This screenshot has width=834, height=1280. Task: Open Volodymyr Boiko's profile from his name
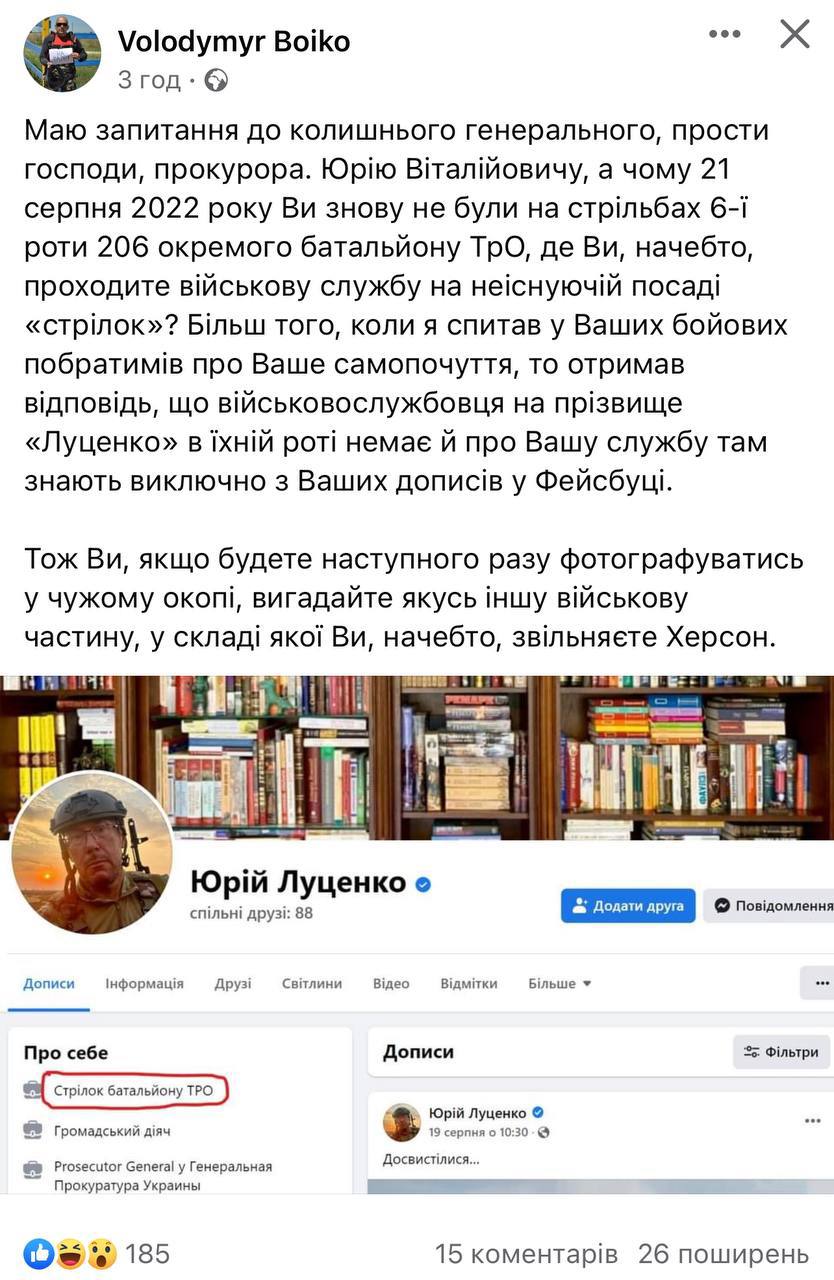(234, 41)
